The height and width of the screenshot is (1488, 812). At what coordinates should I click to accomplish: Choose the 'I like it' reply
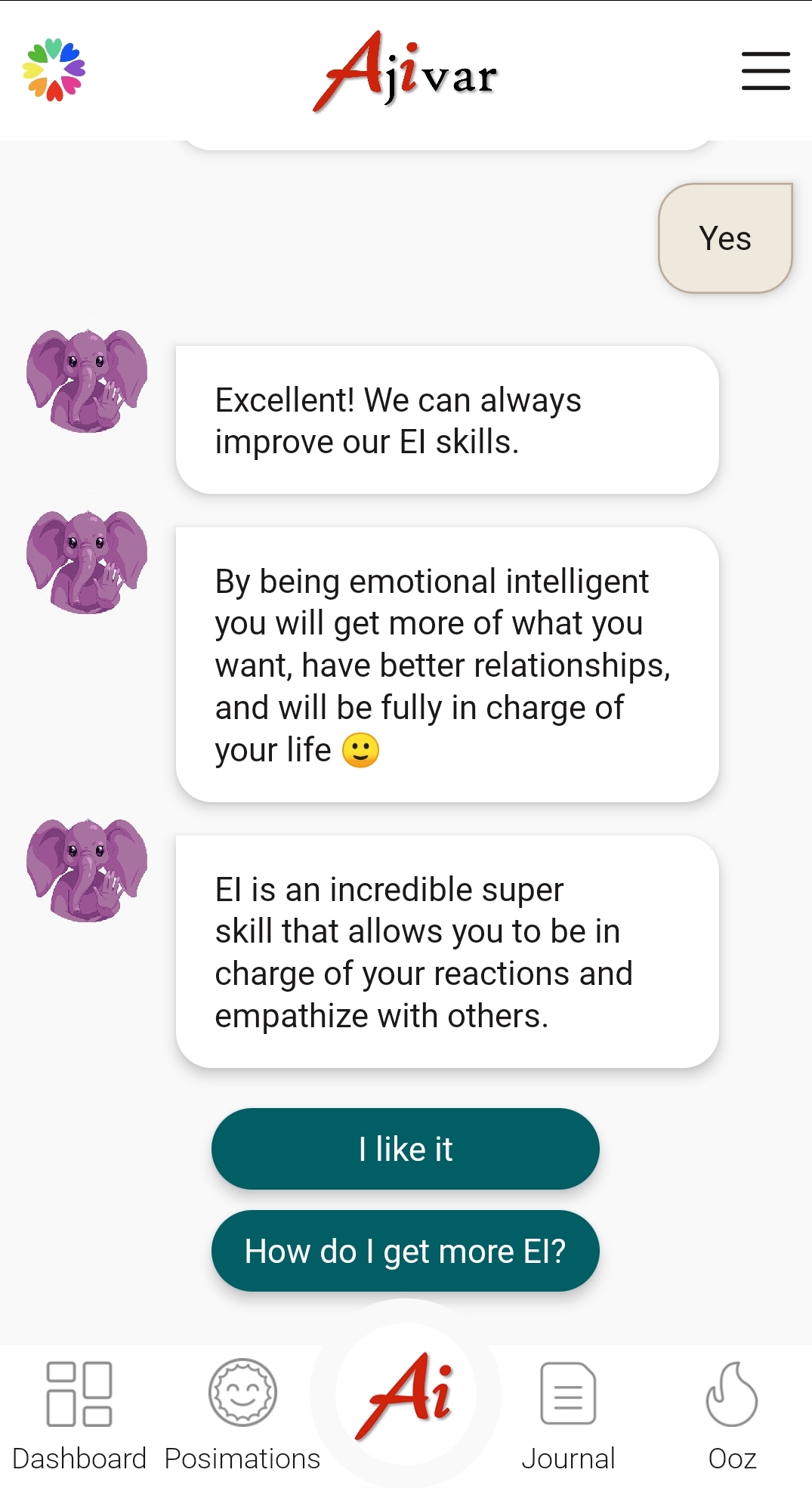point(405,1149)
